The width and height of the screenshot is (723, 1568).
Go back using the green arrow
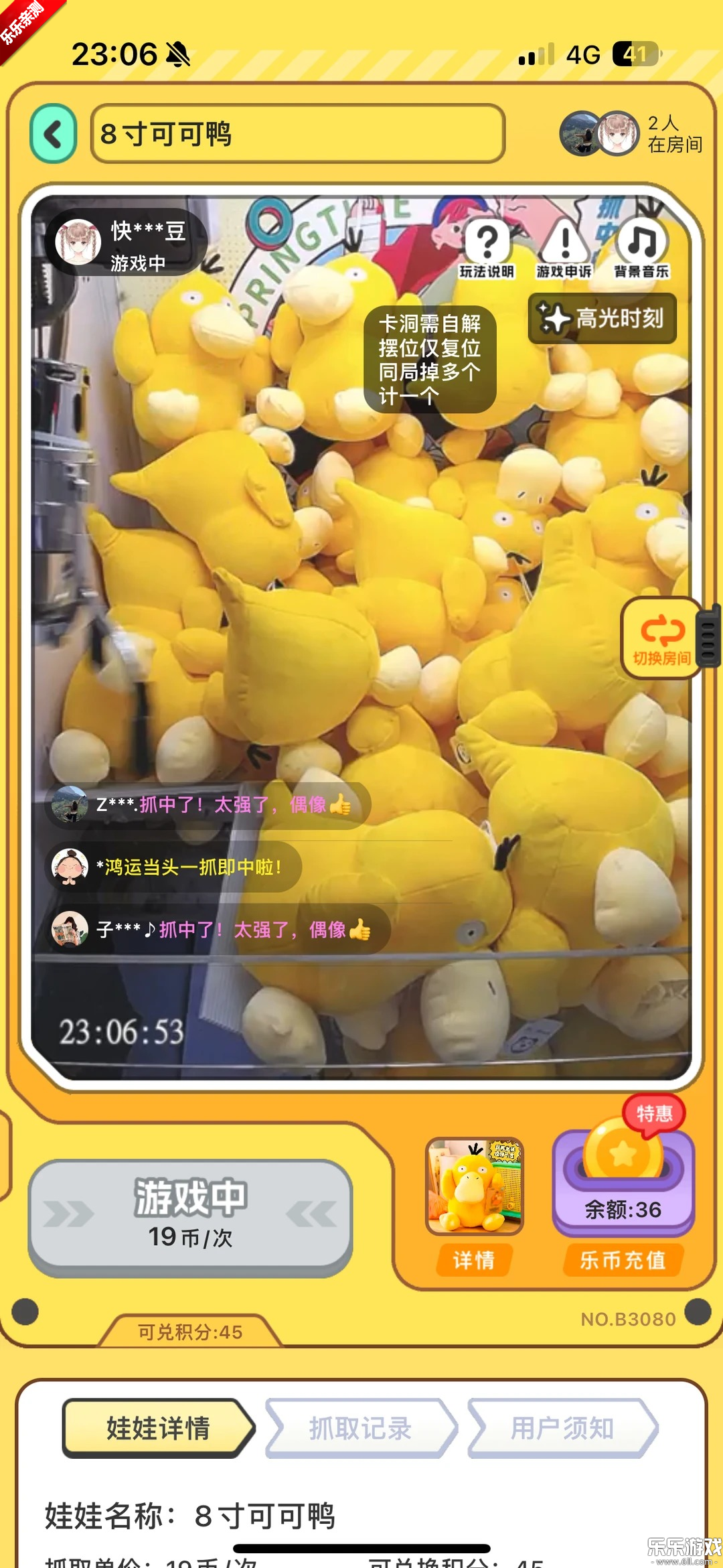click(x=54, y=133)
